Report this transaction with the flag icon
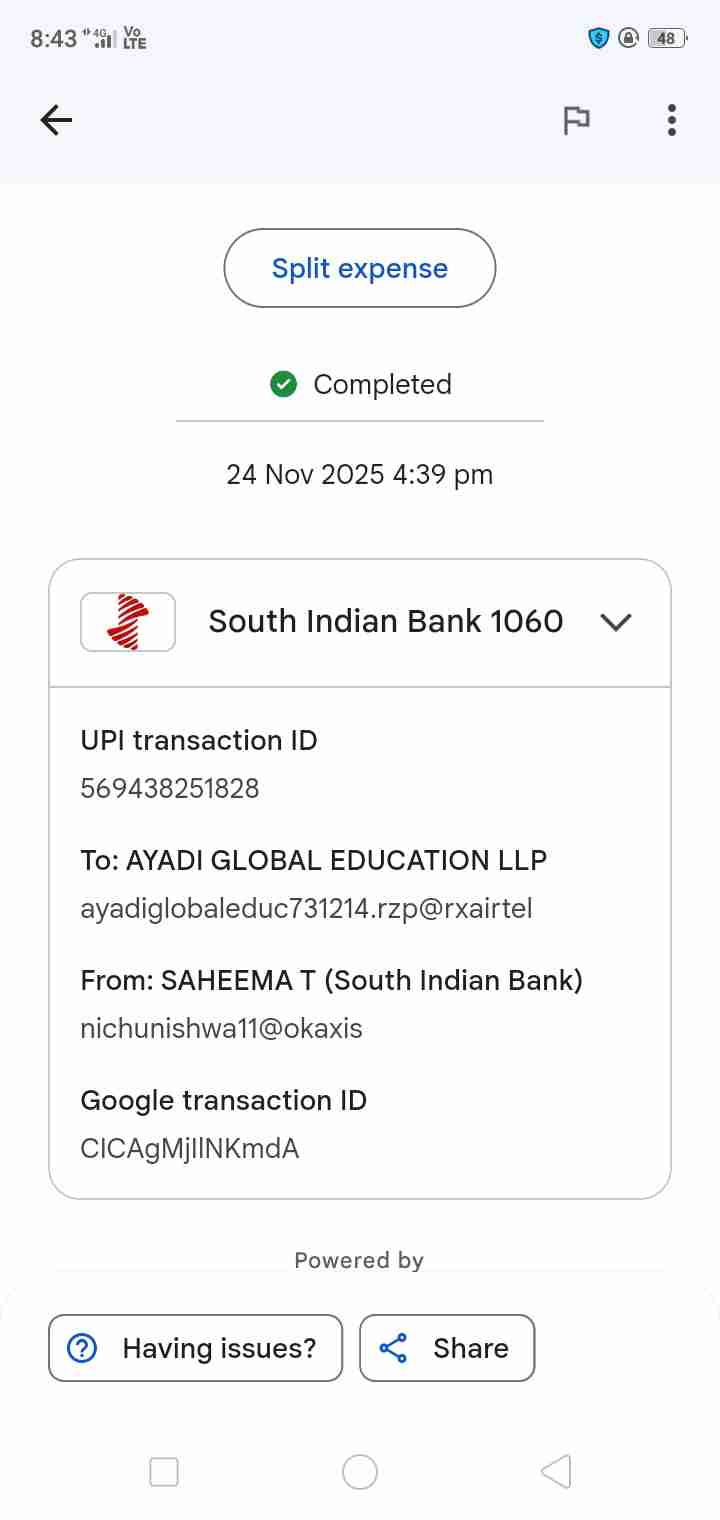720x1520 pixels. click(576, 121)
